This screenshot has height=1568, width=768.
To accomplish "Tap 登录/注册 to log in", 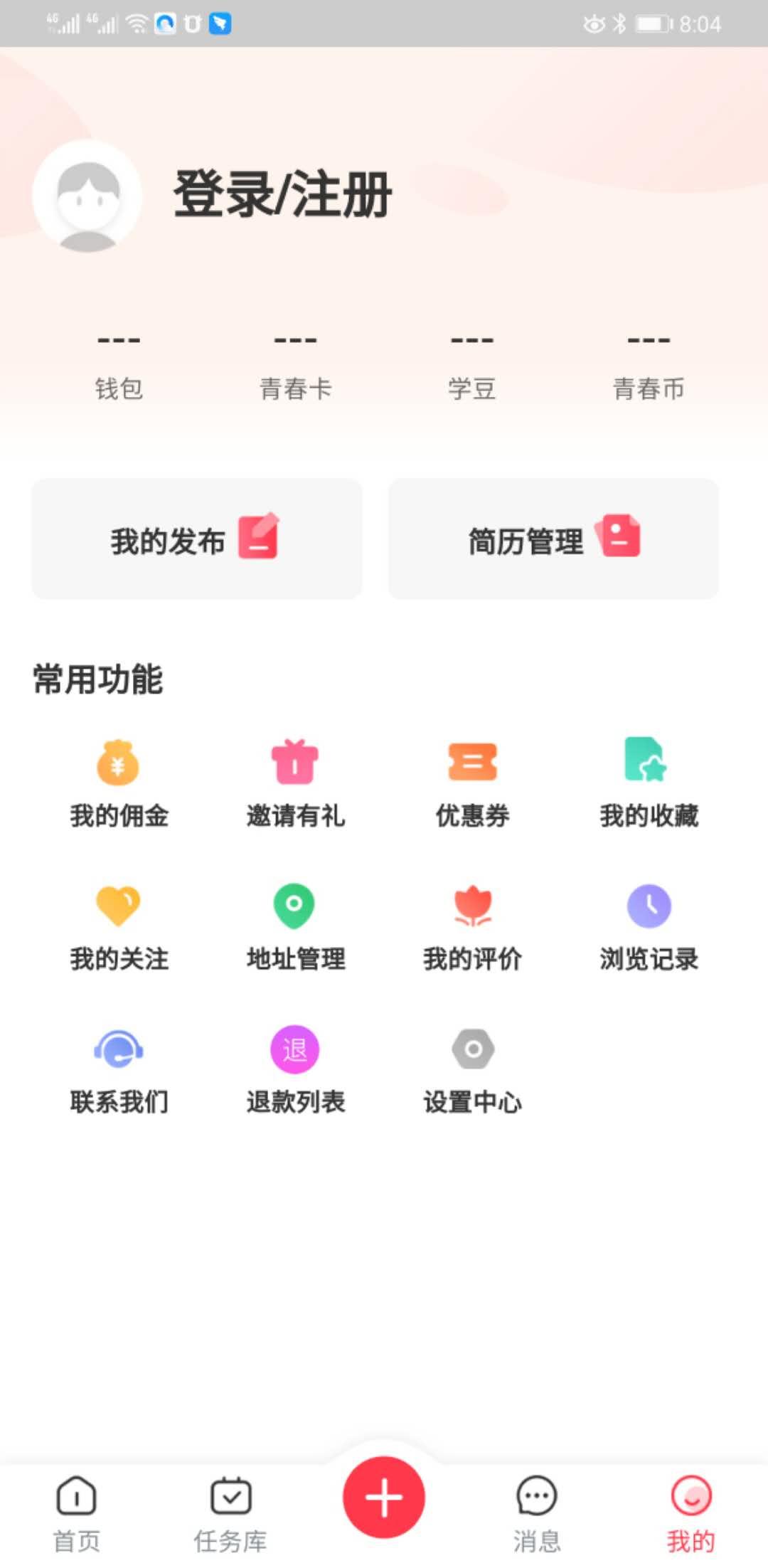I will tap(282, 194).
